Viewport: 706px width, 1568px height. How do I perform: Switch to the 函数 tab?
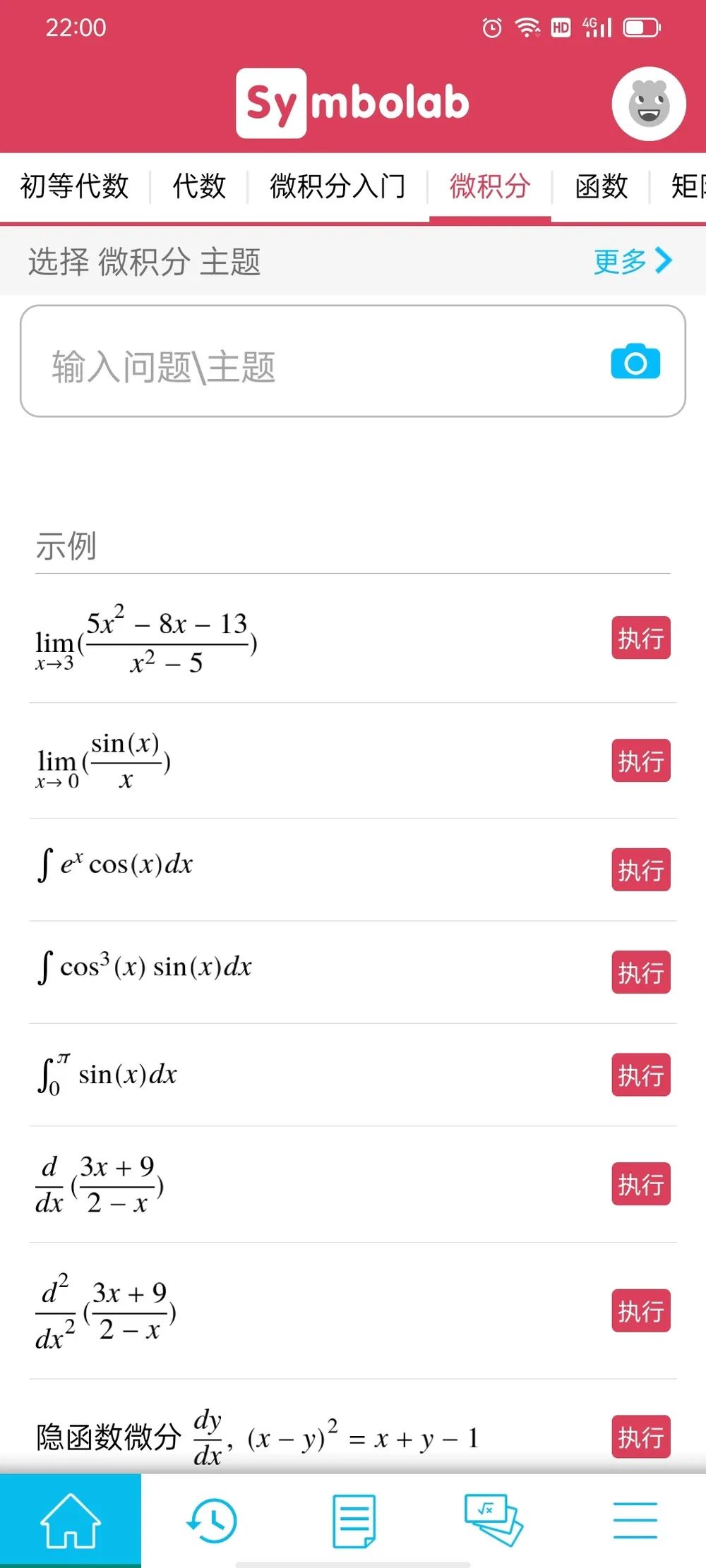click(x=601, y=186)
